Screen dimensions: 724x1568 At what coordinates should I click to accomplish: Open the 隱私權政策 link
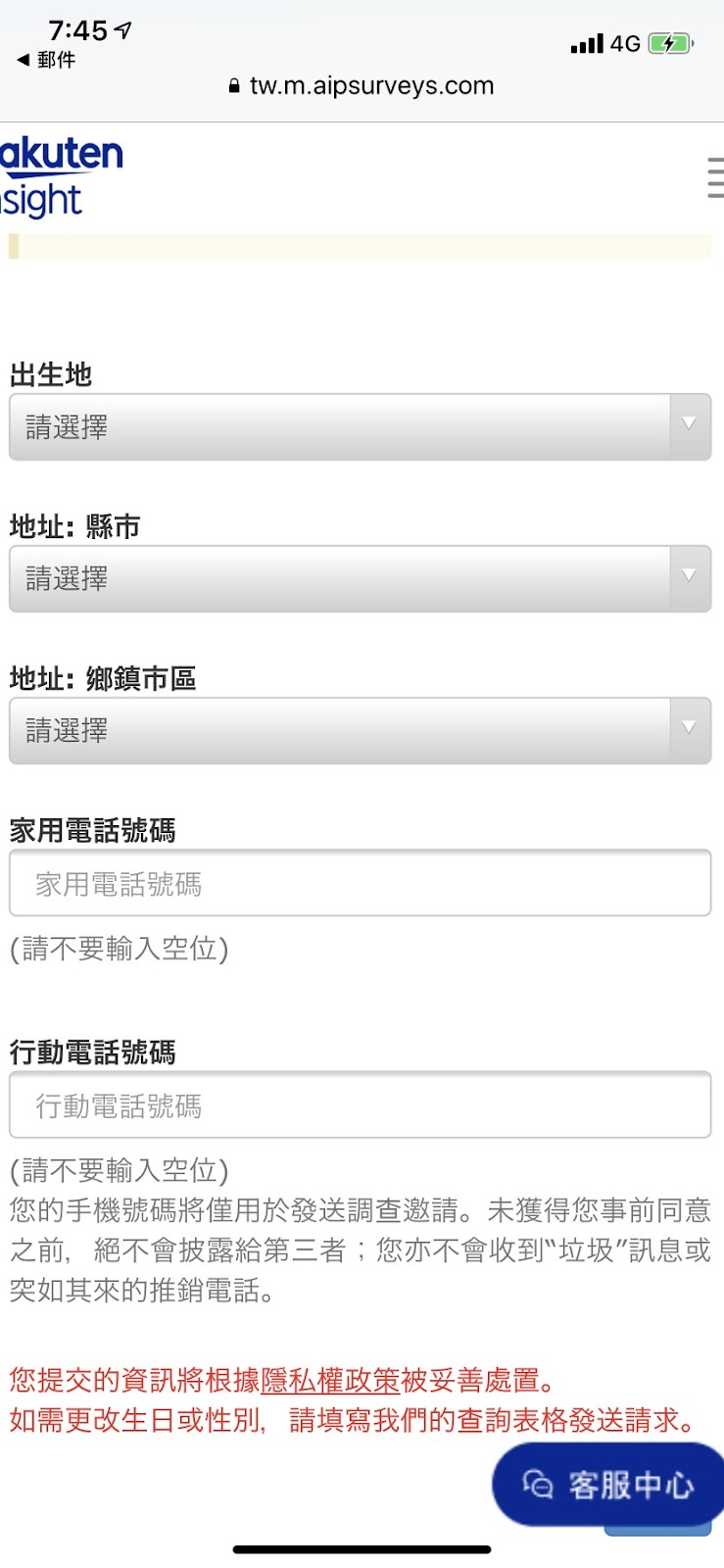(330, 1380)
